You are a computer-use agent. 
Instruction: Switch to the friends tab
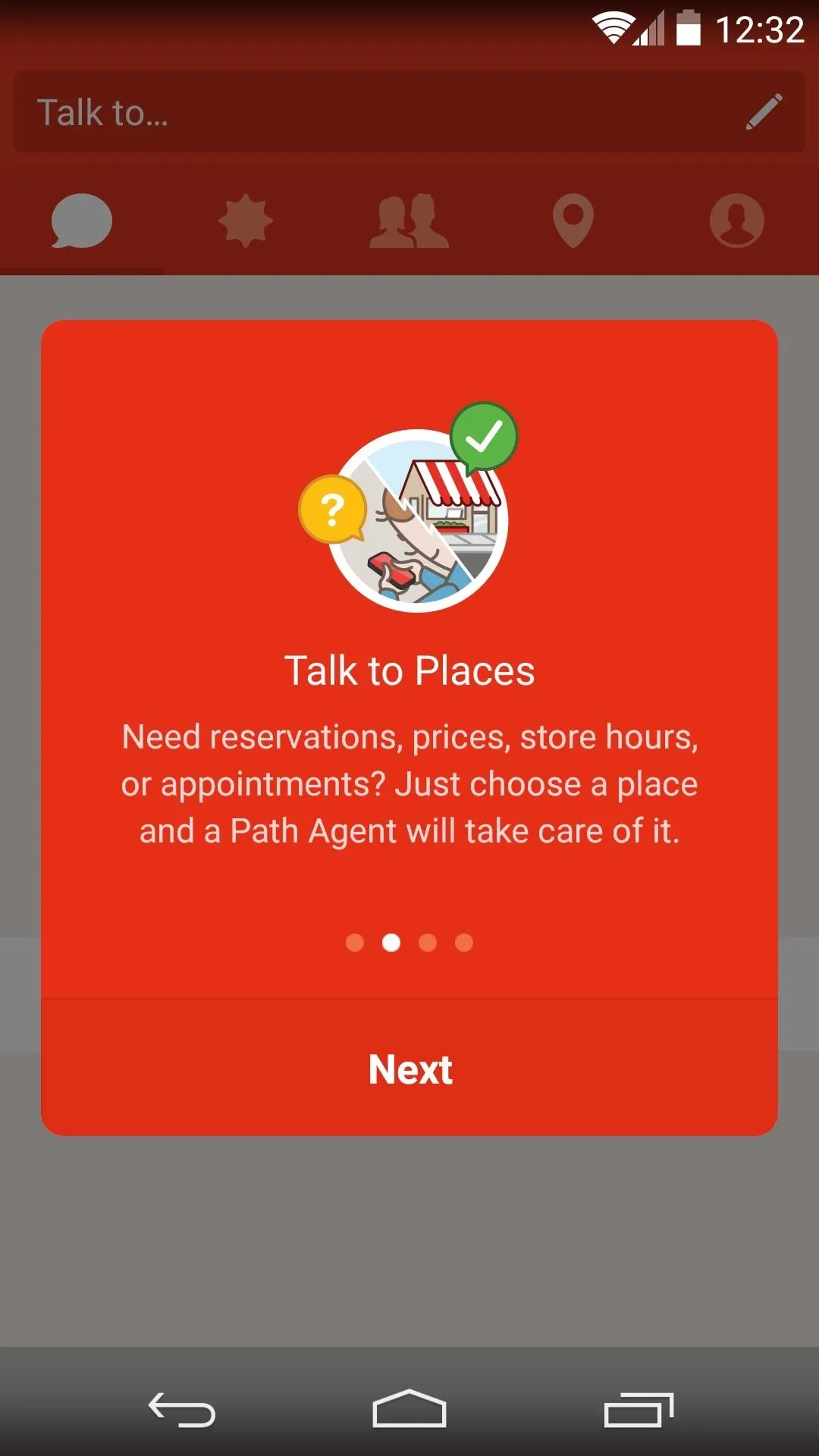pos(409,221)
